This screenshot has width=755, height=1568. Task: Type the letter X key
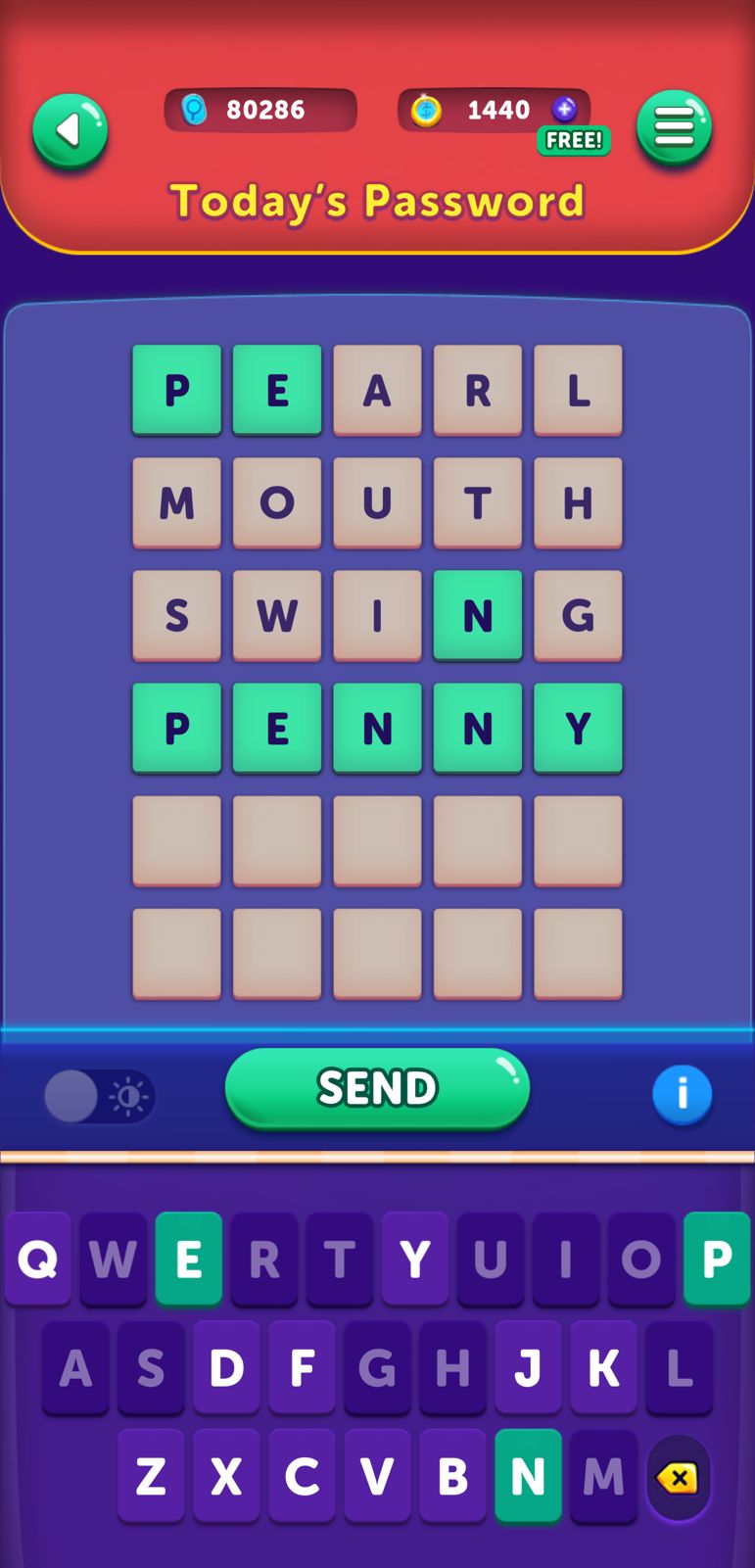pos(226,1476)
